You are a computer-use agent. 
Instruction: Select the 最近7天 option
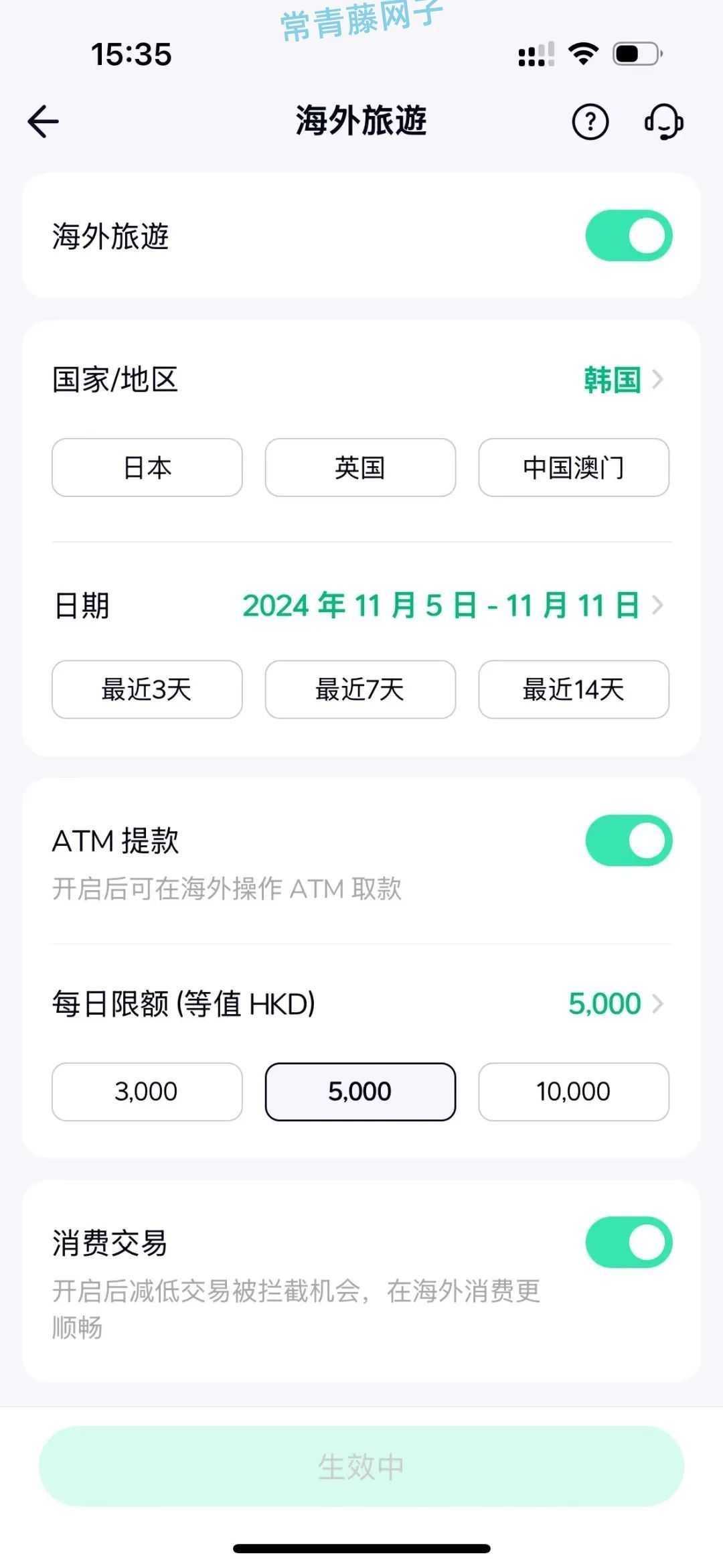[360, 689]
